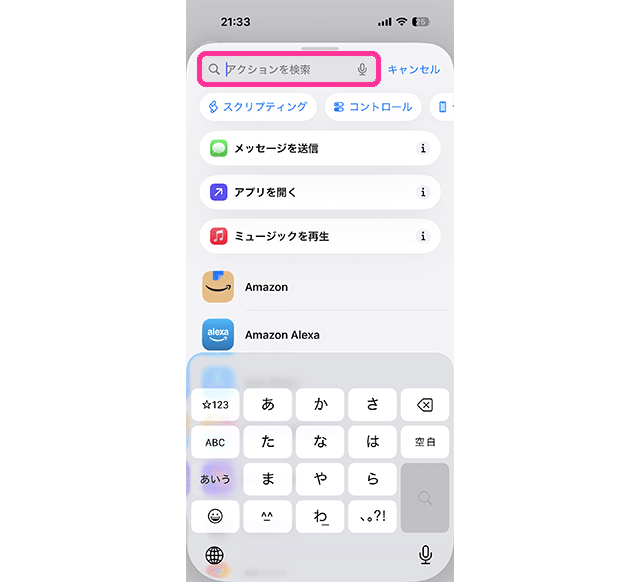Select the スクリプティング chip
The height and width of the screenshot is (582, 640).
tap(258, 107)
